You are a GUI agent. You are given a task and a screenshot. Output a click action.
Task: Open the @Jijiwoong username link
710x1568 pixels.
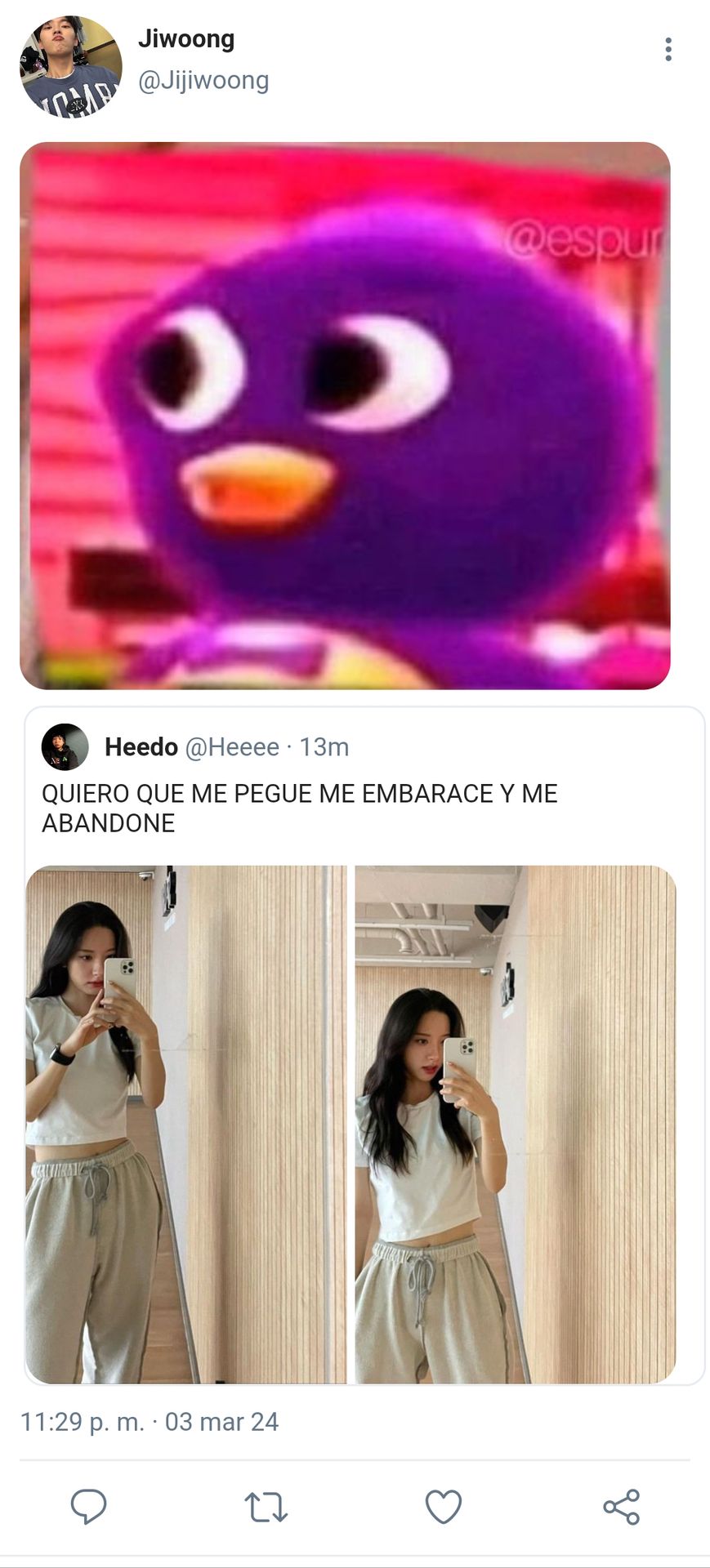pos(203,81)
